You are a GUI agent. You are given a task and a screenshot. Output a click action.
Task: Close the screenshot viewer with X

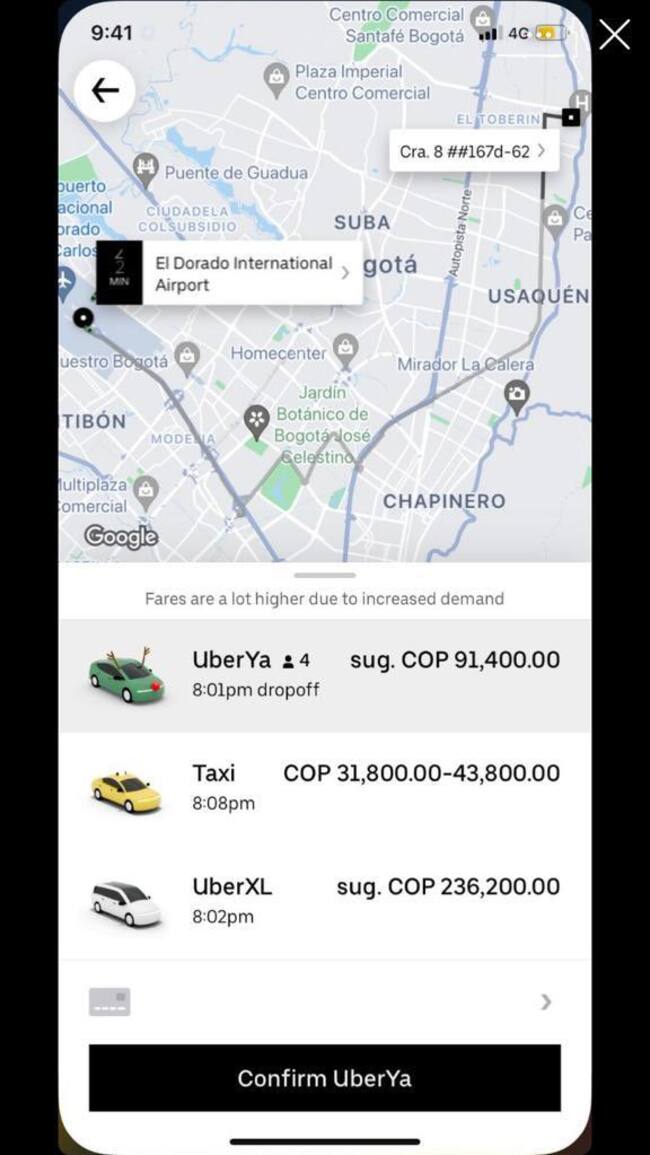pos(614,35)
